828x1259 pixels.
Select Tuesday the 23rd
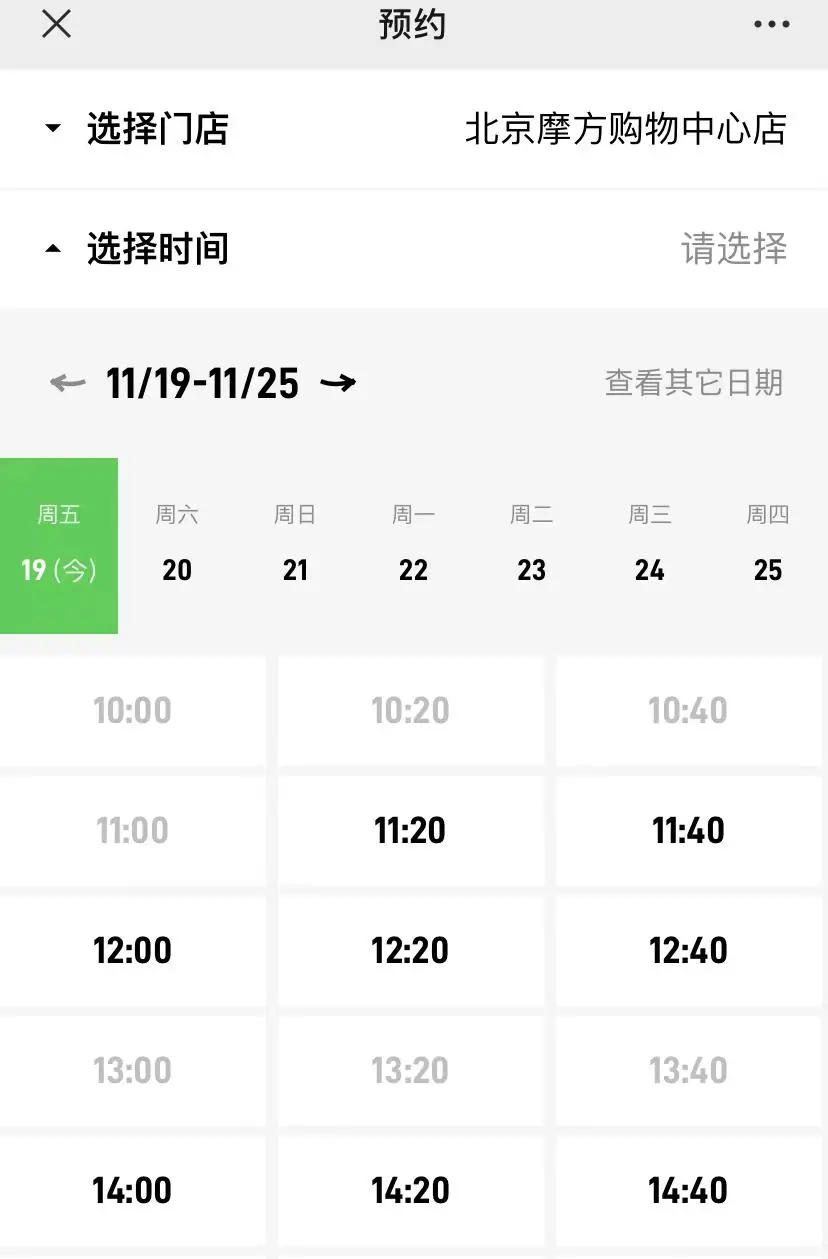(531, 545)
